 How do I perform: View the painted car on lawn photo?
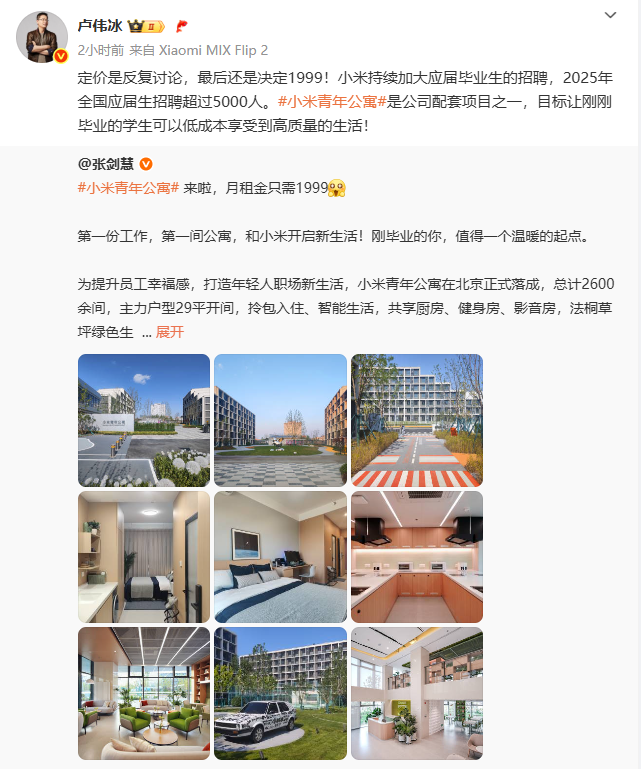pyautogui.click(x=280, y=693)
